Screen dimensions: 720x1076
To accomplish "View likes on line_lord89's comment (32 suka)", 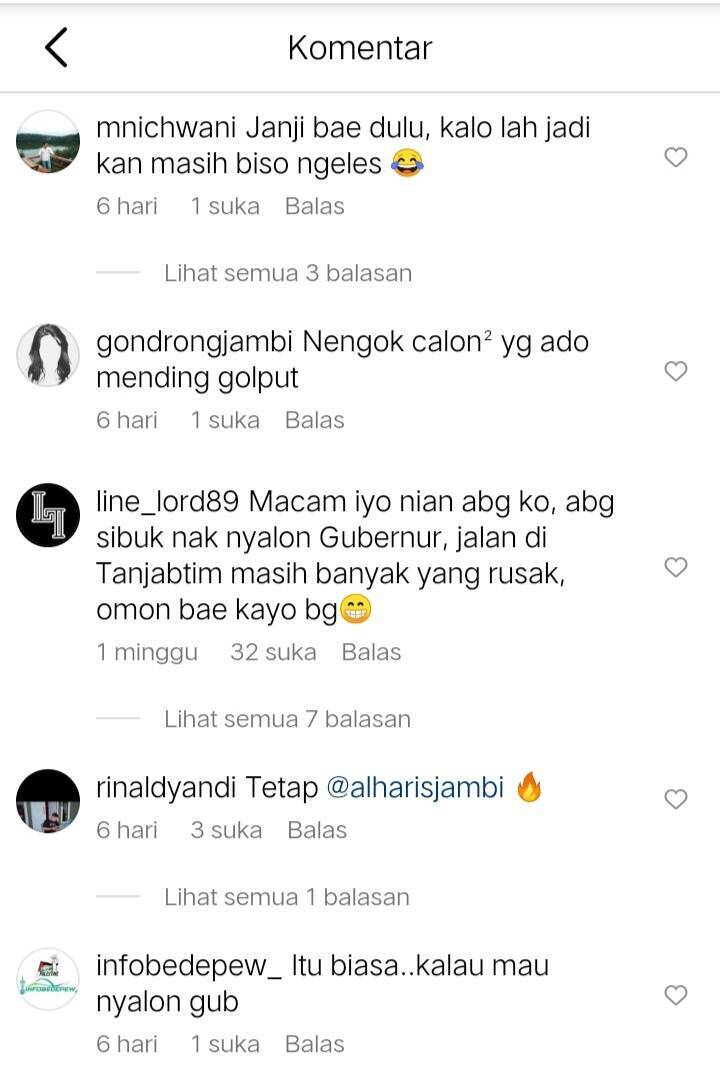I will 273,652.
